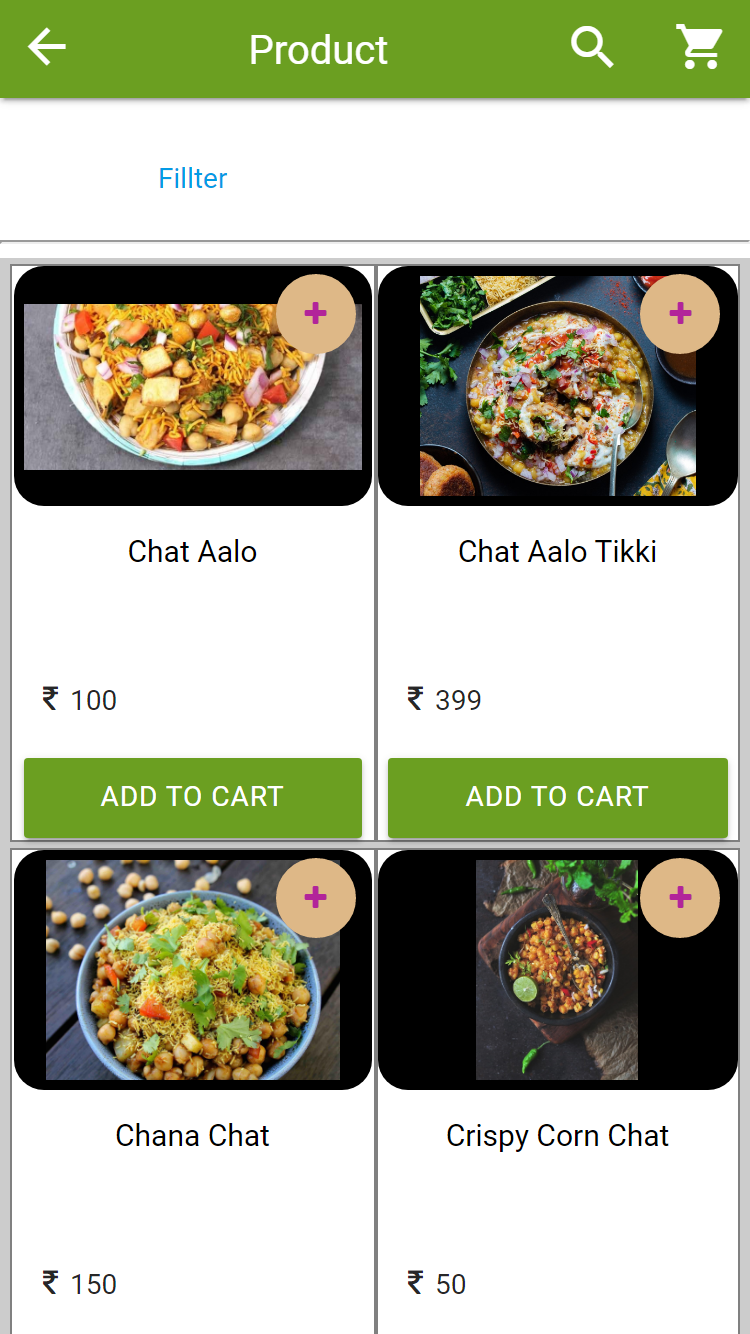
Task: Open the search icon in header
Action: [x=592, y=47]
